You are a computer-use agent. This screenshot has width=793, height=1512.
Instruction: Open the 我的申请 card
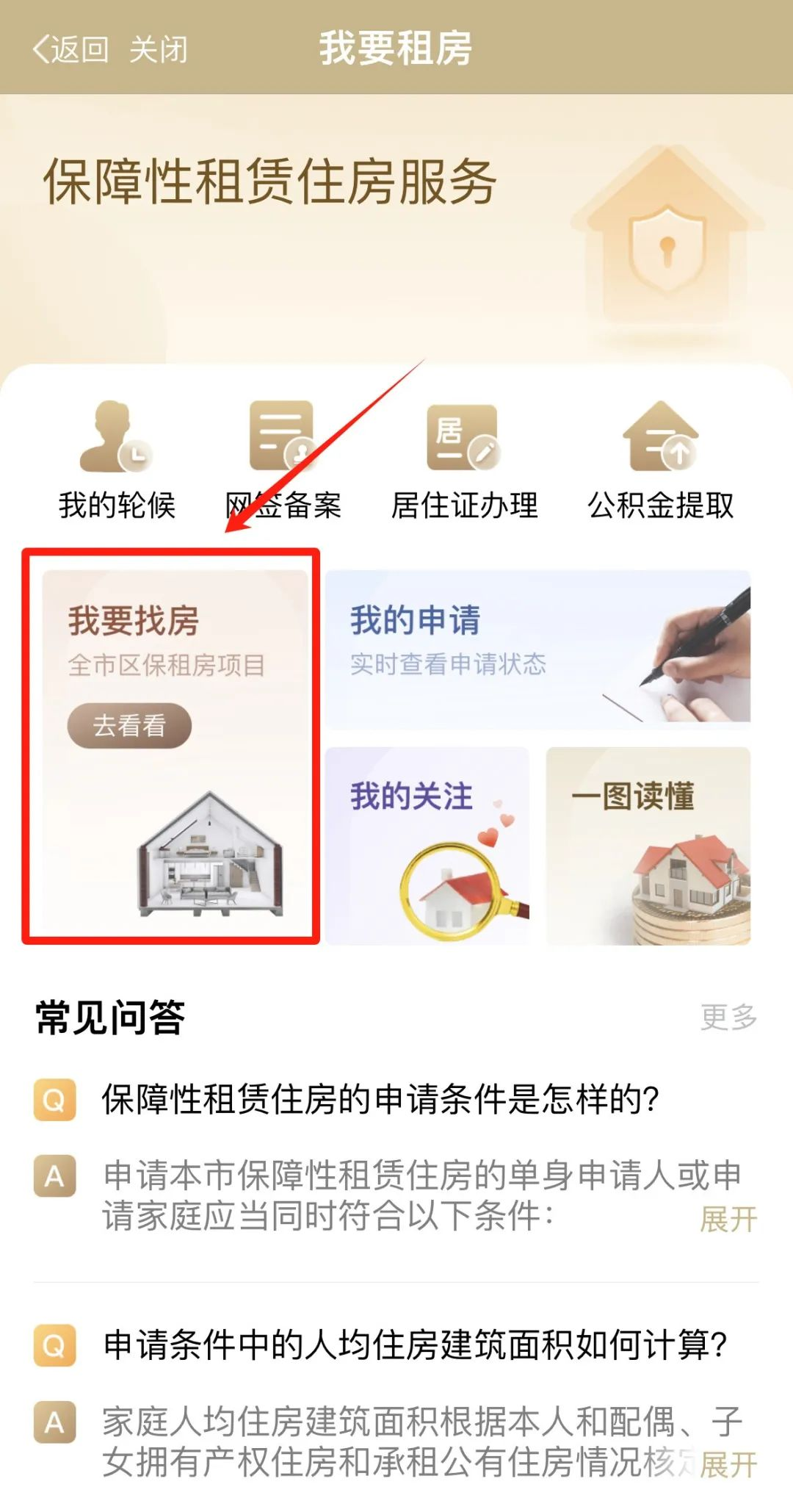pos(537,649)
